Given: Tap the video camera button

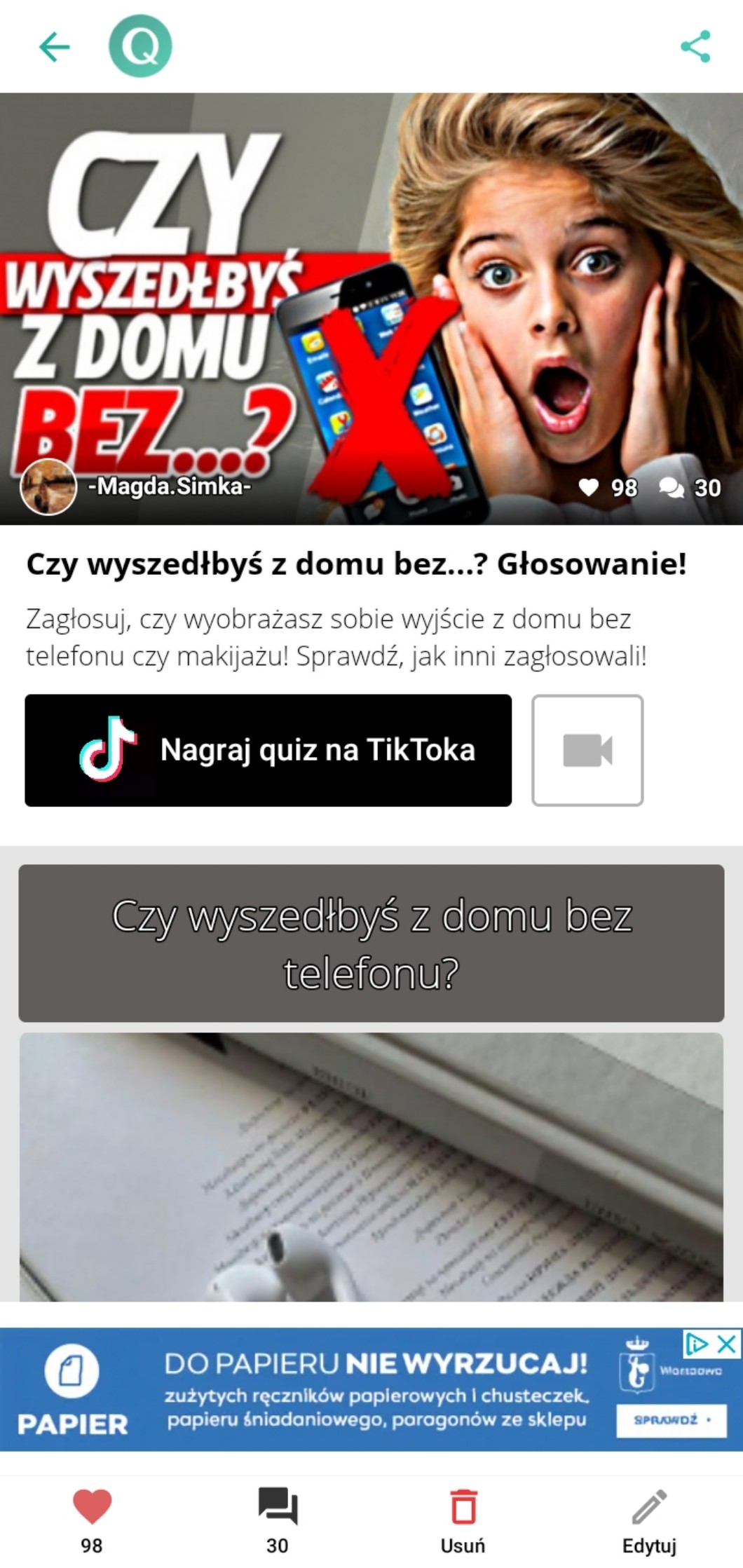Looking at the screenshot, I should coord(587,750).
